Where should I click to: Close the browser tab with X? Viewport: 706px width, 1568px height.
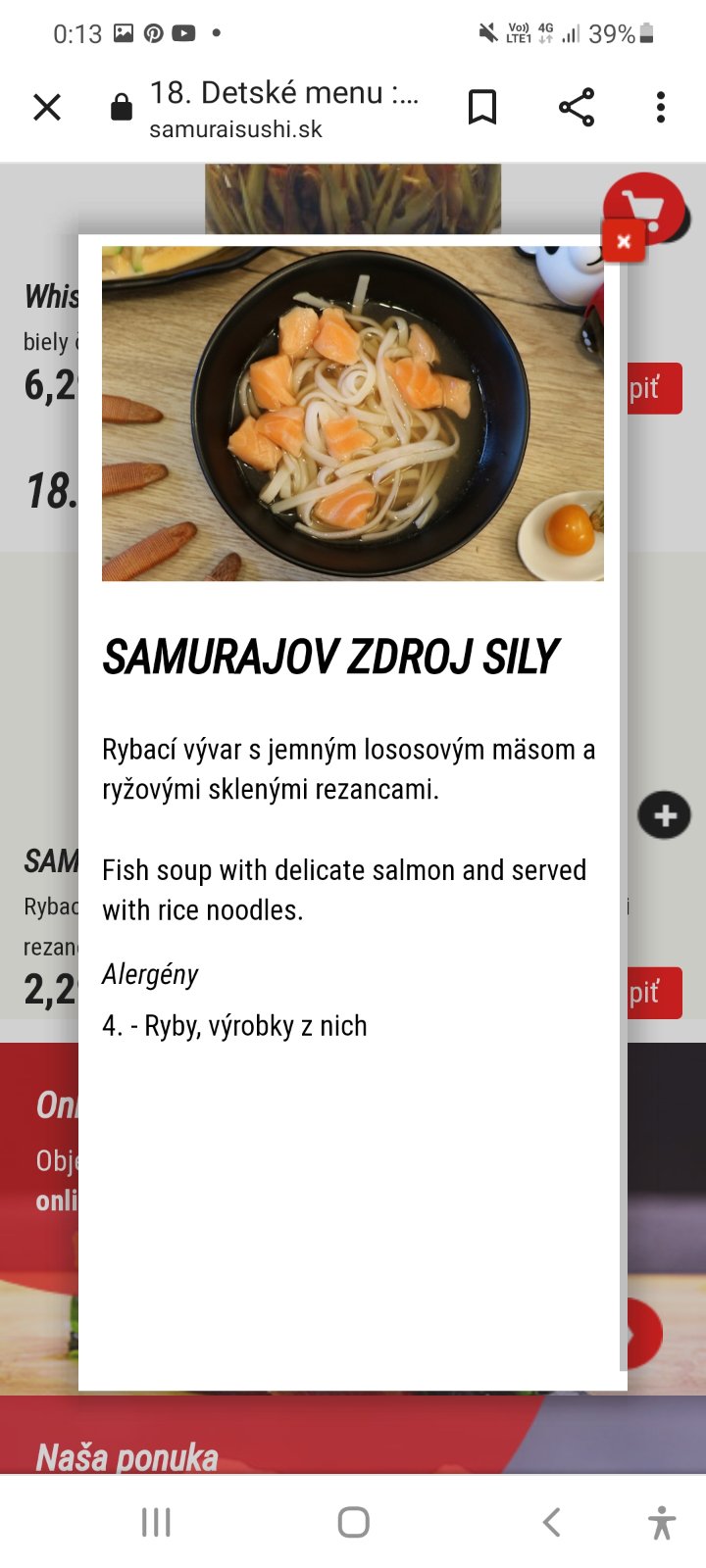pos(47,107)
